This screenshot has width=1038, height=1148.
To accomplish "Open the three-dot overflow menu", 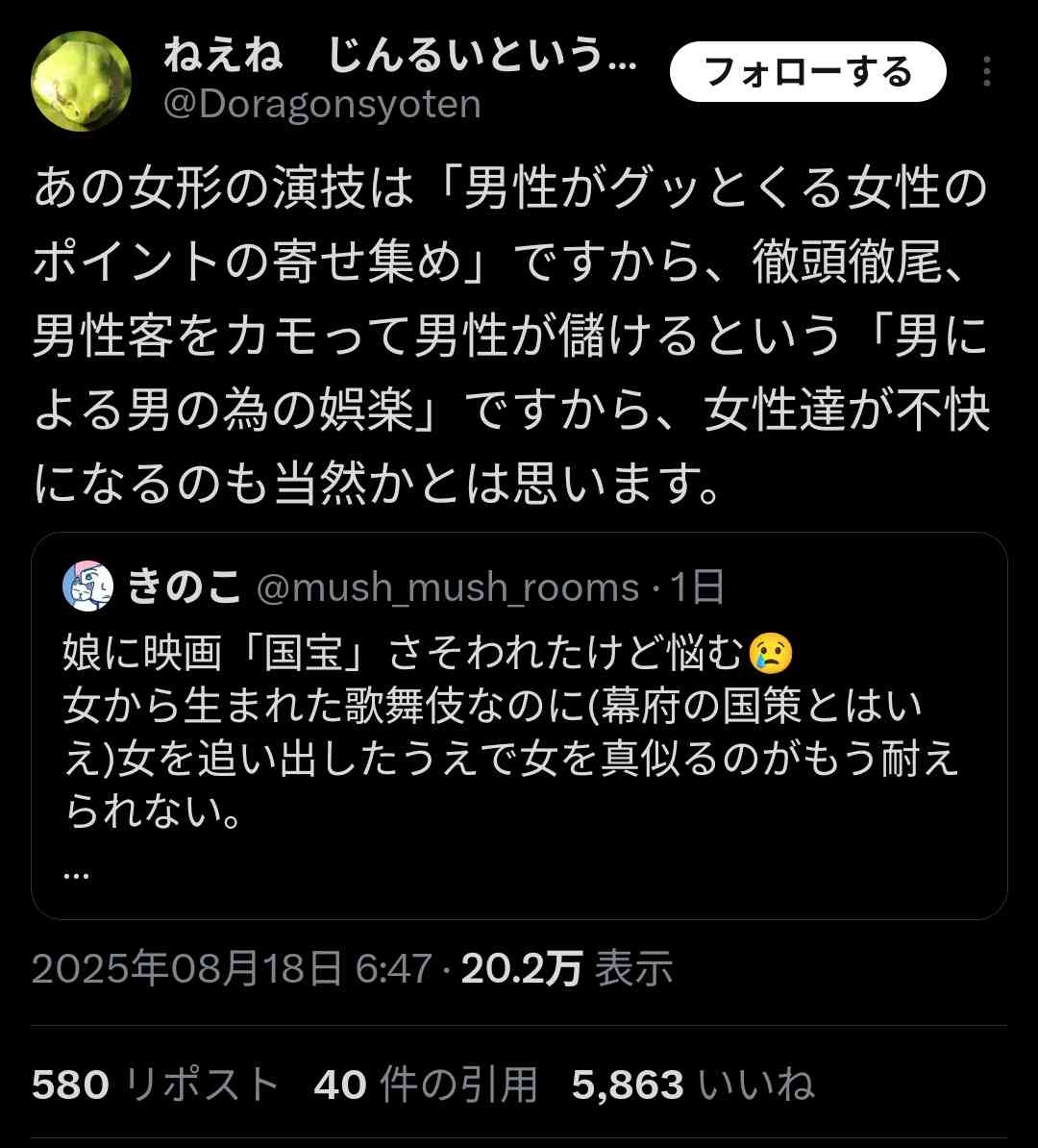I will pos(987,72).
